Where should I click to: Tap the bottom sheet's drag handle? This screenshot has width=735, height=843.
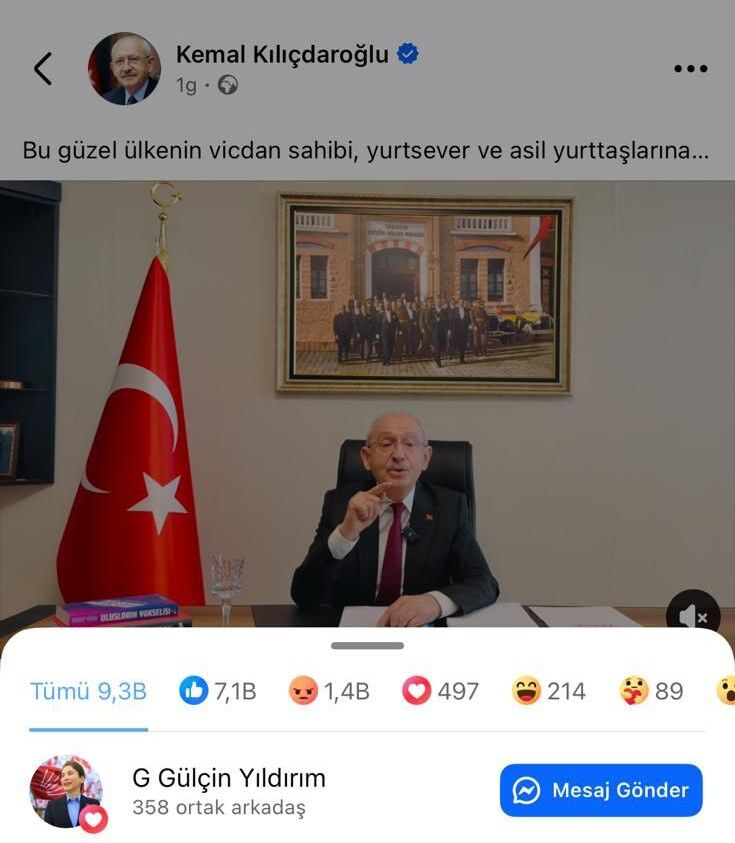(367, 646)
